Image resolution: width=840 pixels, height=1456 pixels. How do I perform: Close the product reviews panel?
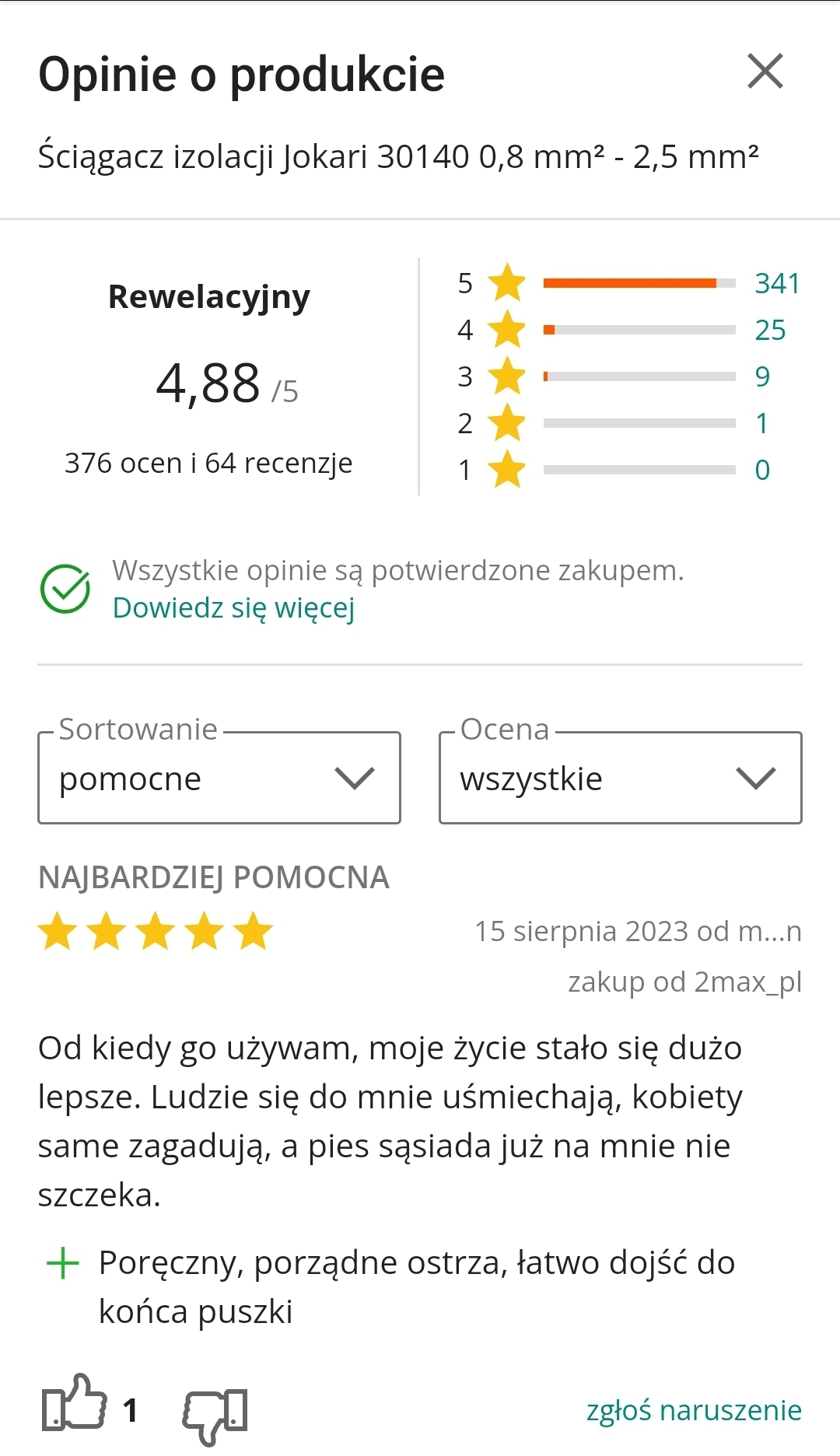pyautogui.click(x=765, y=72)
